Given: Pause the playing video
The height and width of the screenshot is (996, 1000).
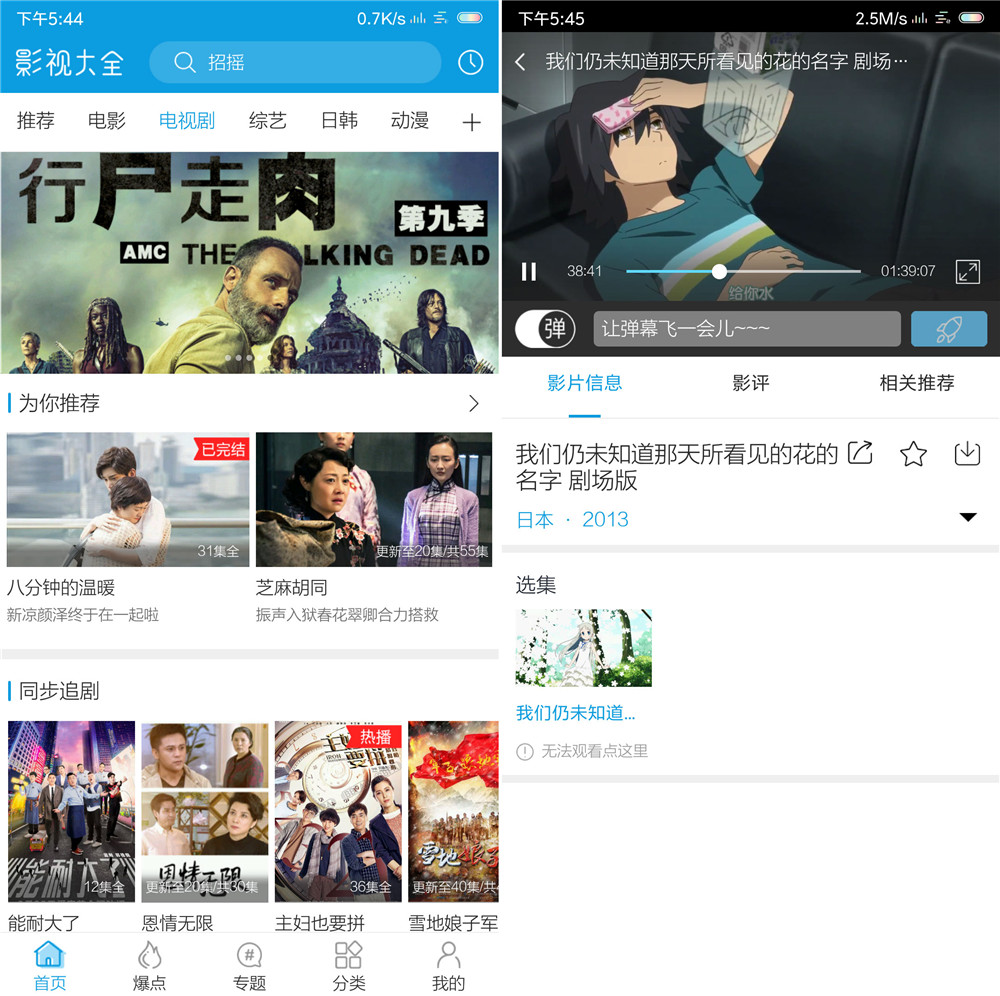Looking at the screenshot, I should (x=529, y=271).
